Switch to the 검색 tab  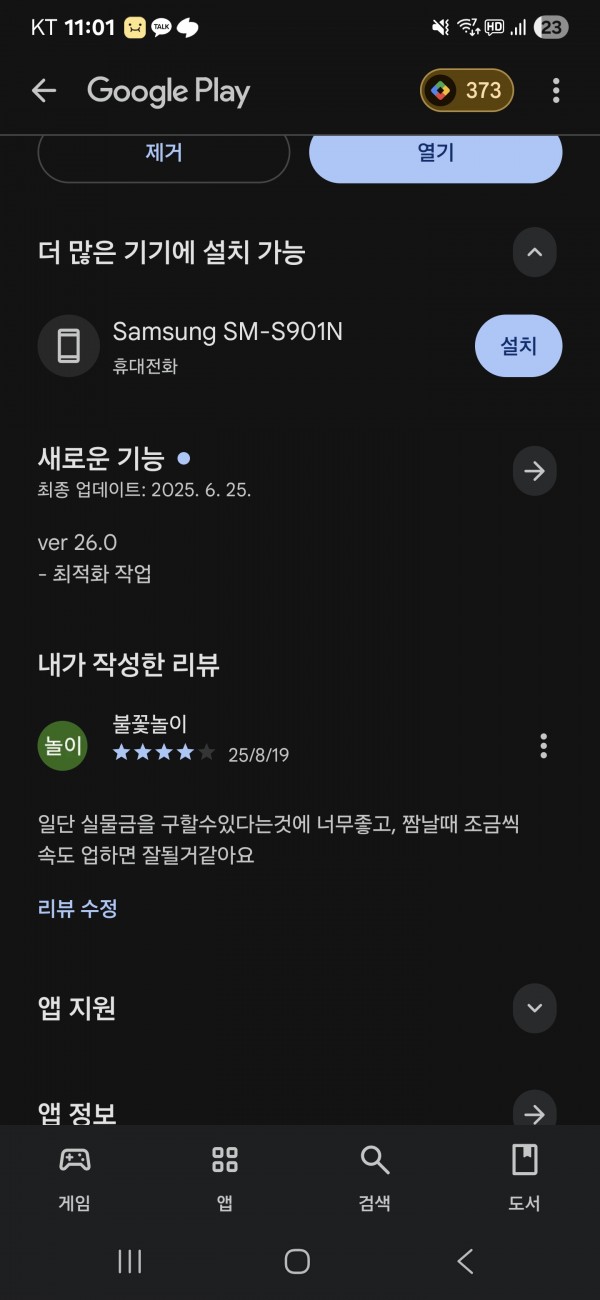pos(375,1177)
